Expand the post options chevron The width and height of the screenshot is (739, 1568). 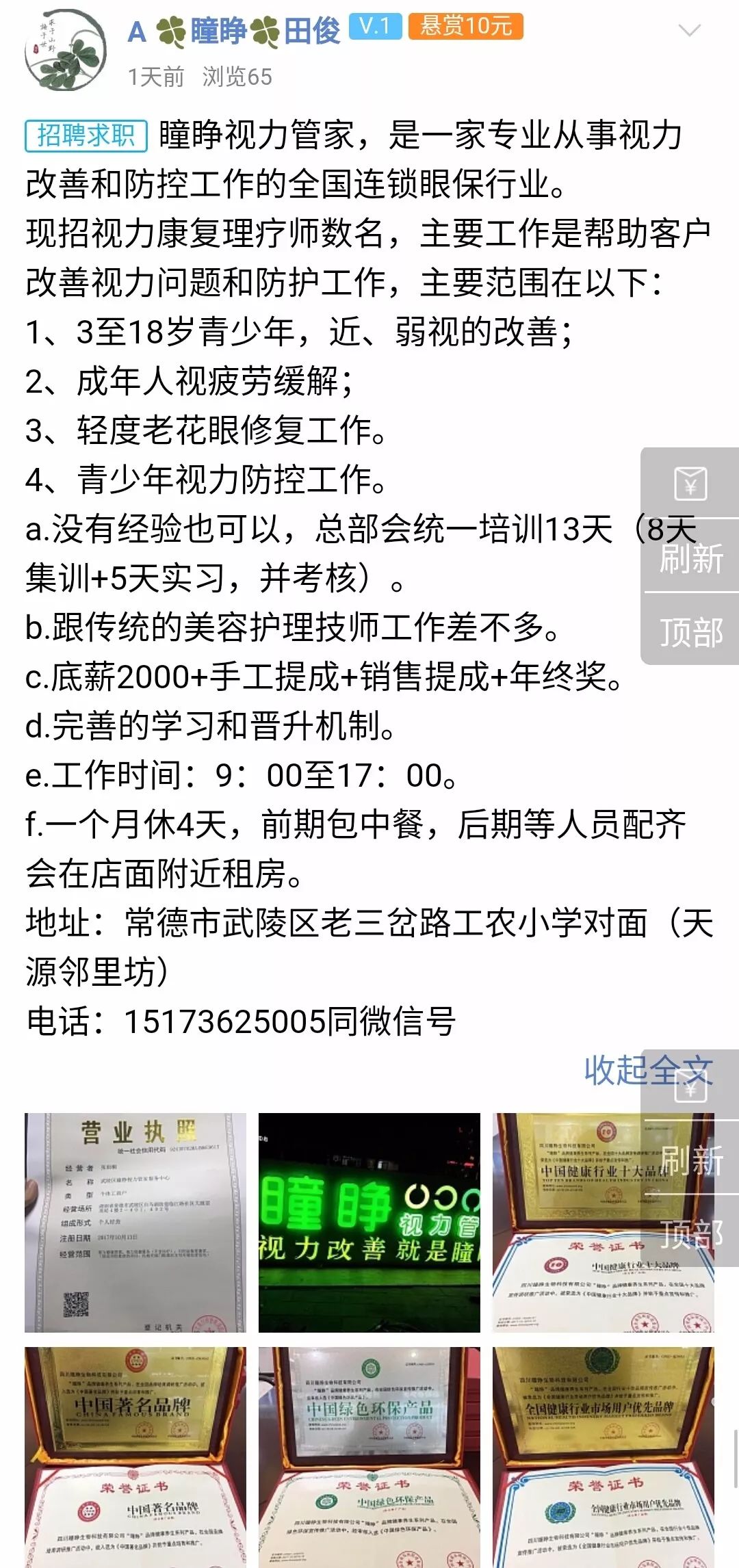689,30
